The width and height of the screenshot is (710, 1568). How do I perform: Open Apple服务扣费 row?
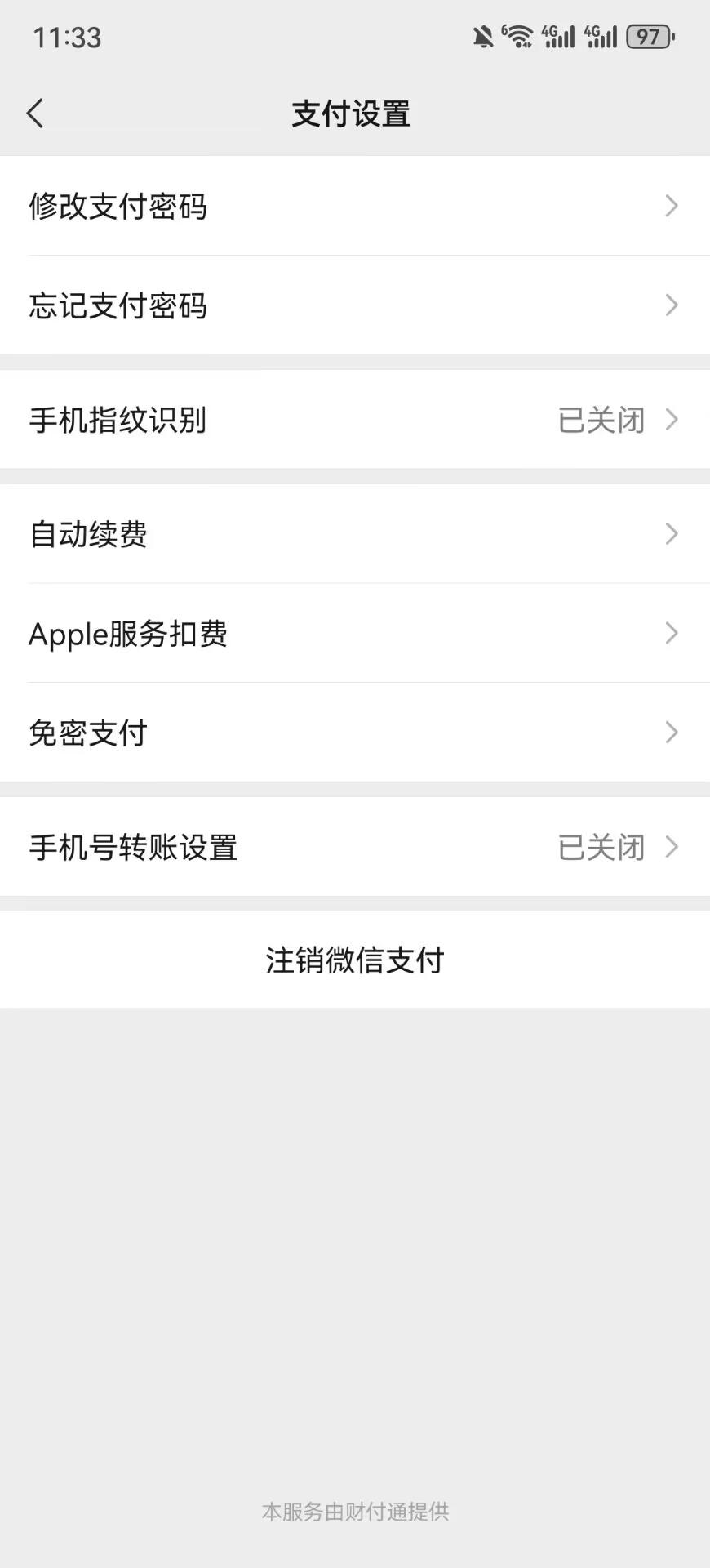(x=354, y=634)
